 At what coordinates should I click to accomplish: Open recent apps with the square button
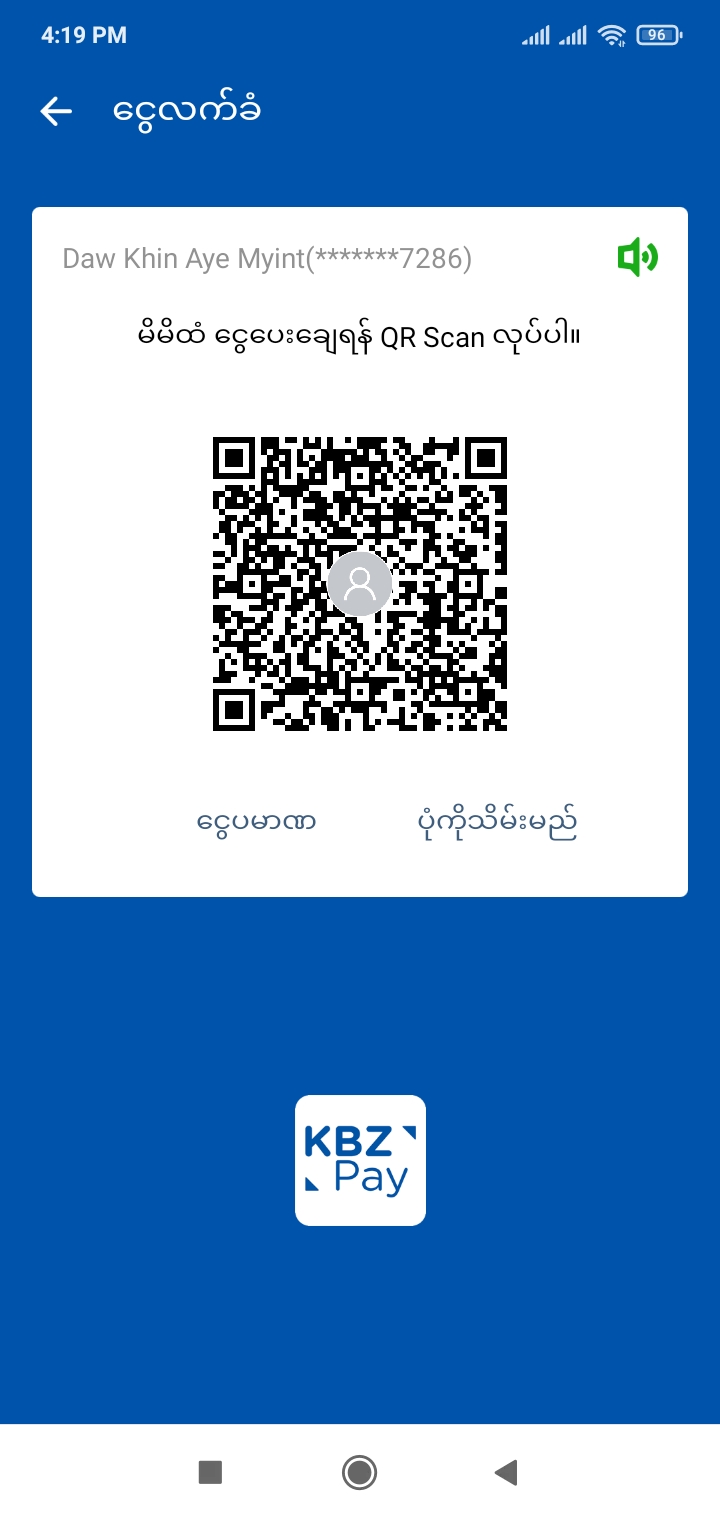pyautogui.click(x=210, y=1472)
